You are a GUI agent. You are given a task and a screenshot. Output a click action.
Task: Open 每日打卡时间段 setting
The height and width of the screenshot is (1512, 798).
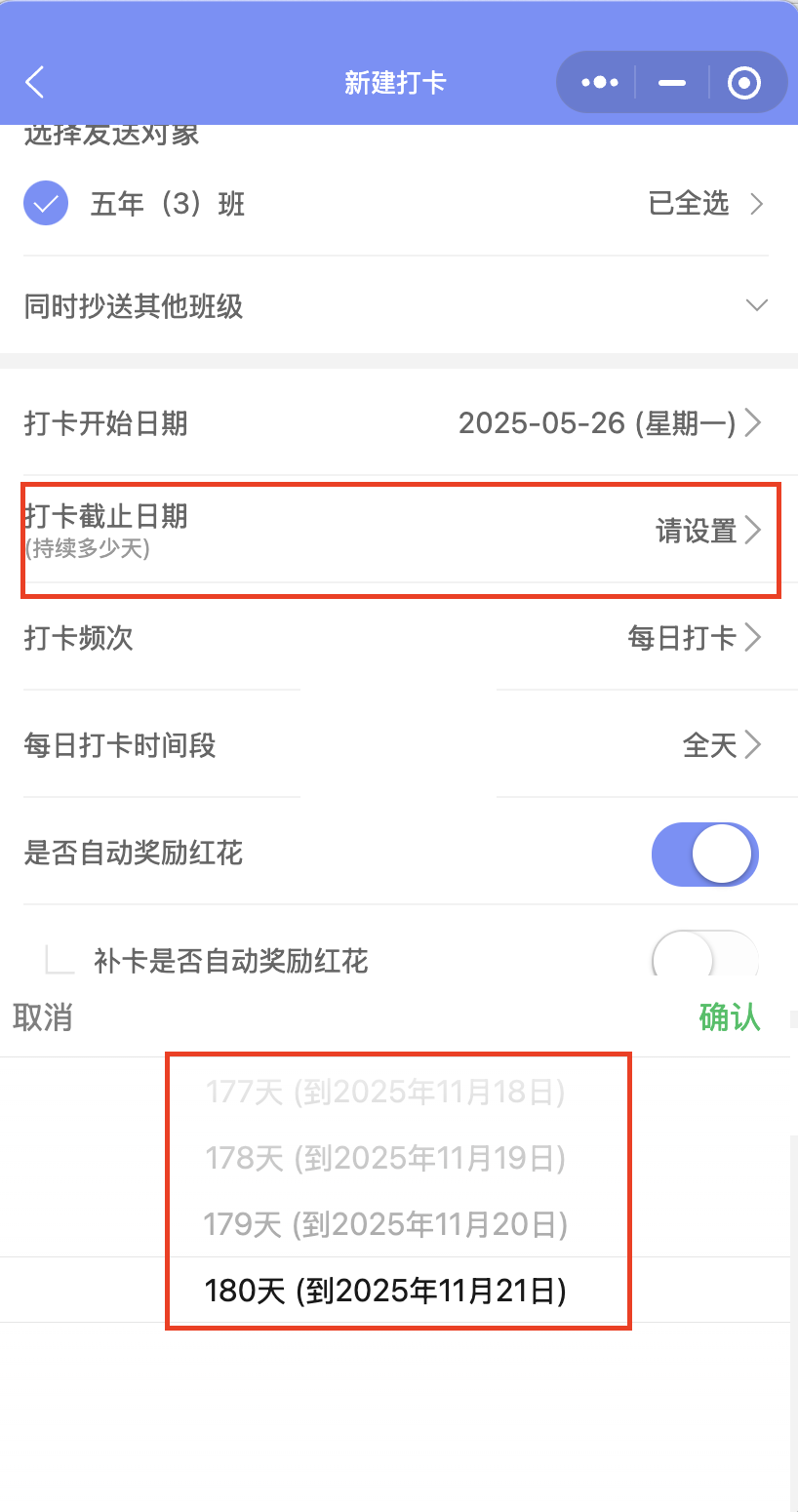[x=720, y=745]
